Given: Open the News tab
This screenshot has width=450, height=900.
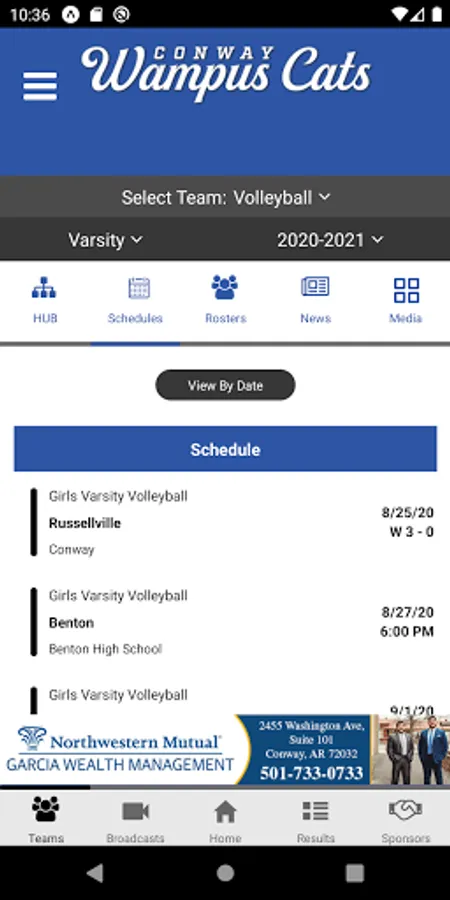Looking at the screenshot, I should tap(315, 301).
